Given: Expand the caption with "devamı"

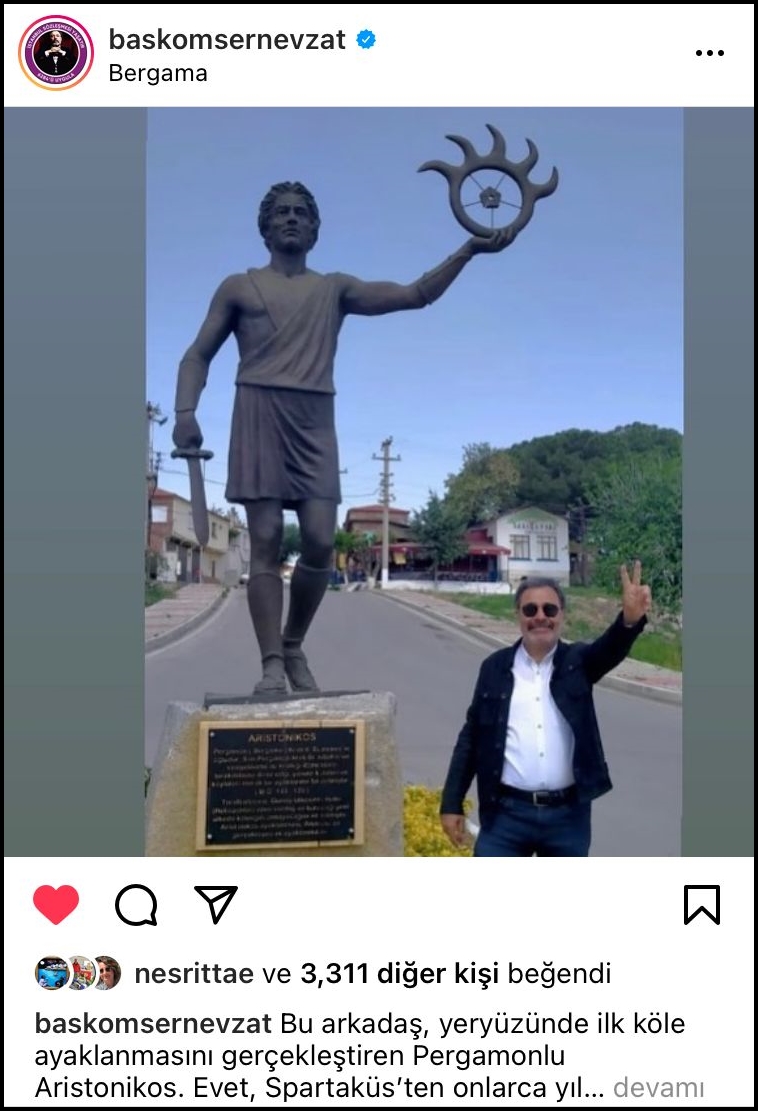Looking at the screenshot, I should (658, 1088).
